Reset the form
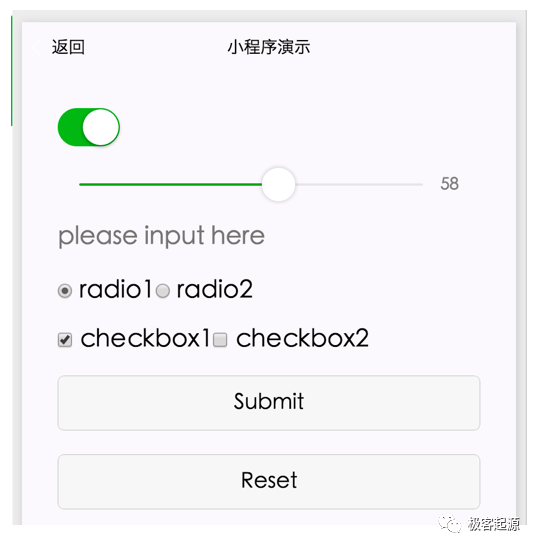 point(269,481)
